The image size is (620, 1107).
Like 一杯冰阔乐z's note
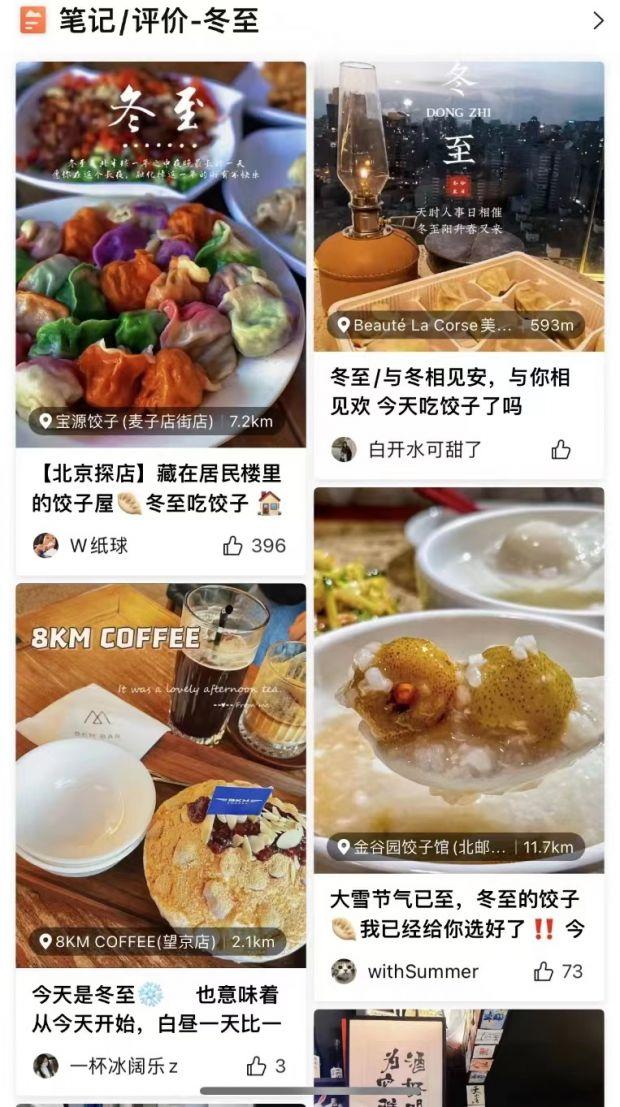pos(266,1065)
